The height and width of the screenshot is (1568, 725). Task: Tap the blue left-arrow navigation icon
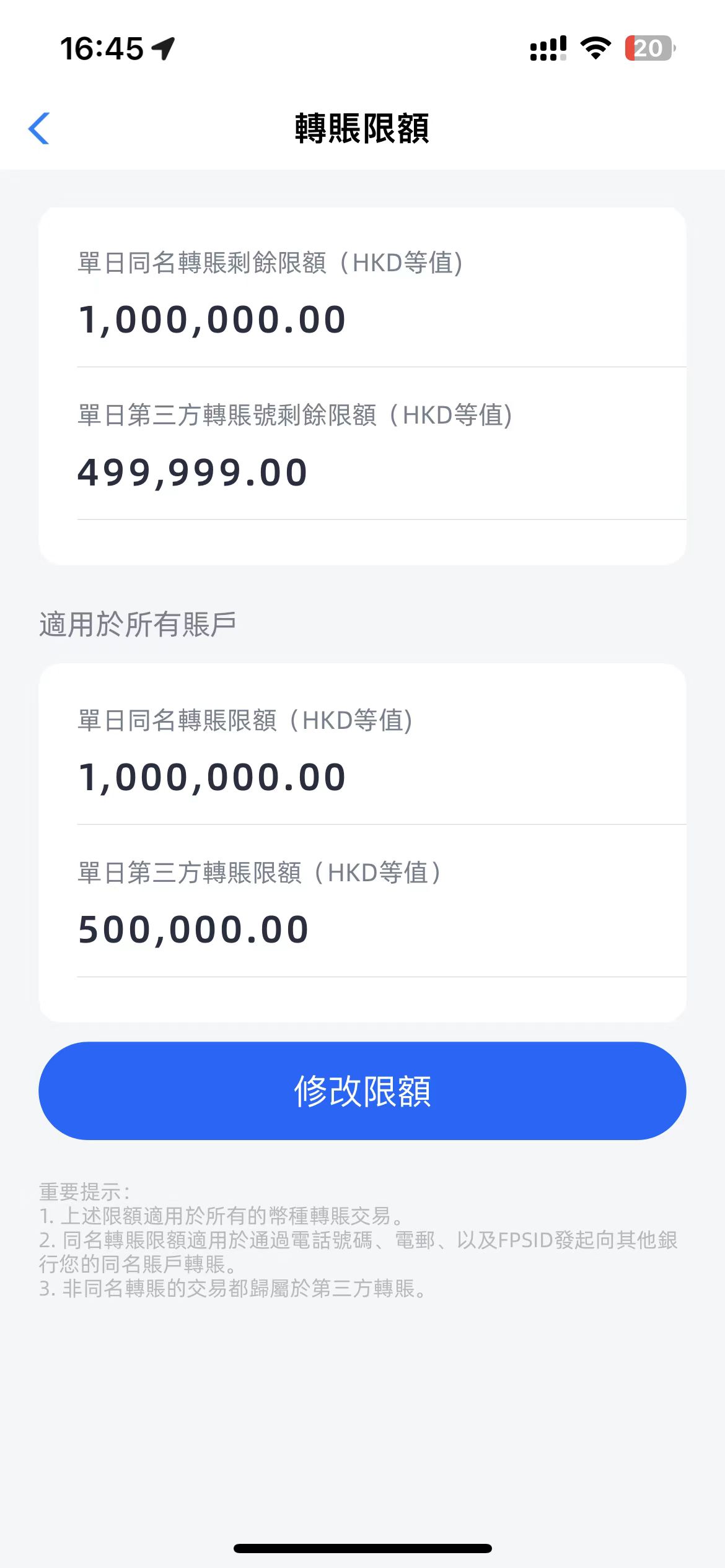[x=38, y=129]
